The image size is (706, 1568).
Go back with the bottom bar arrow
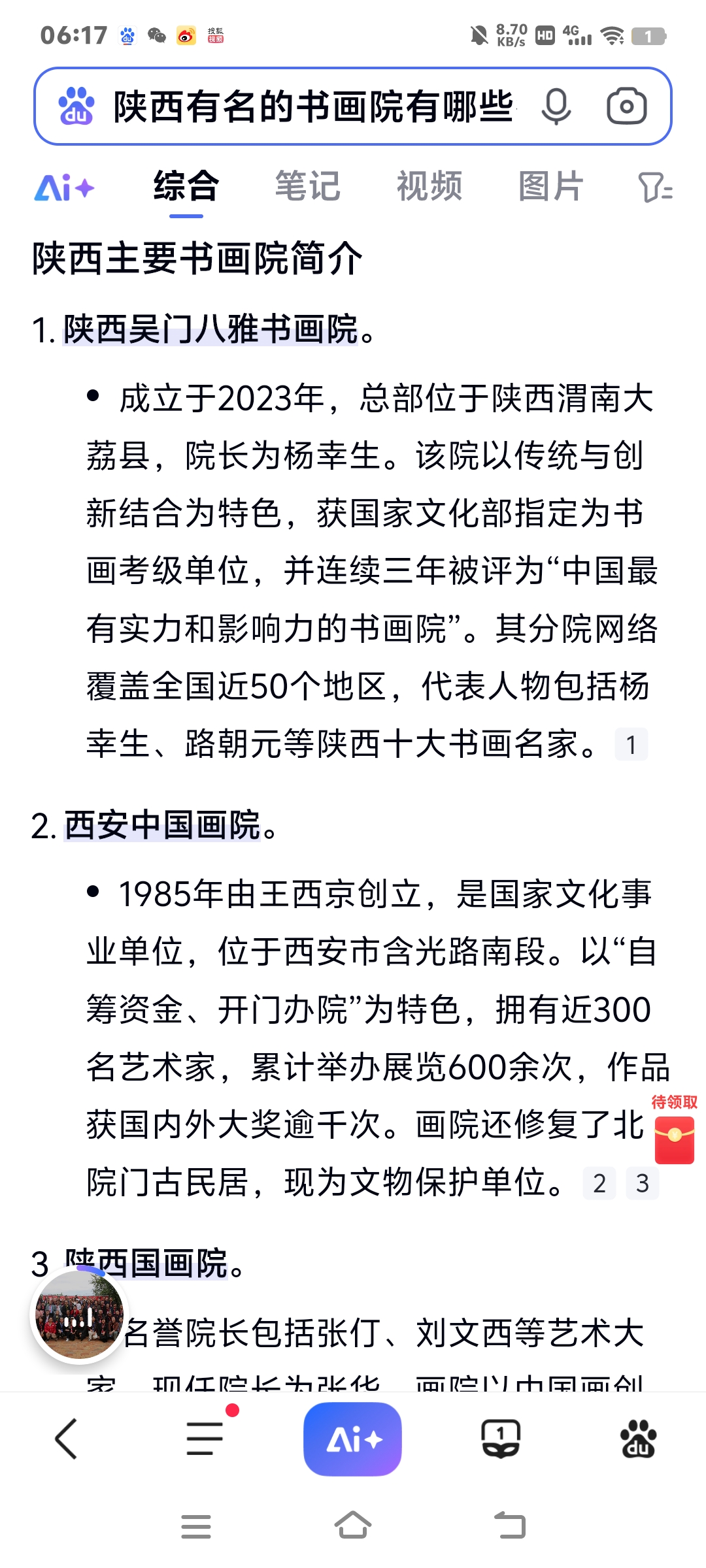pos(66,1439)
